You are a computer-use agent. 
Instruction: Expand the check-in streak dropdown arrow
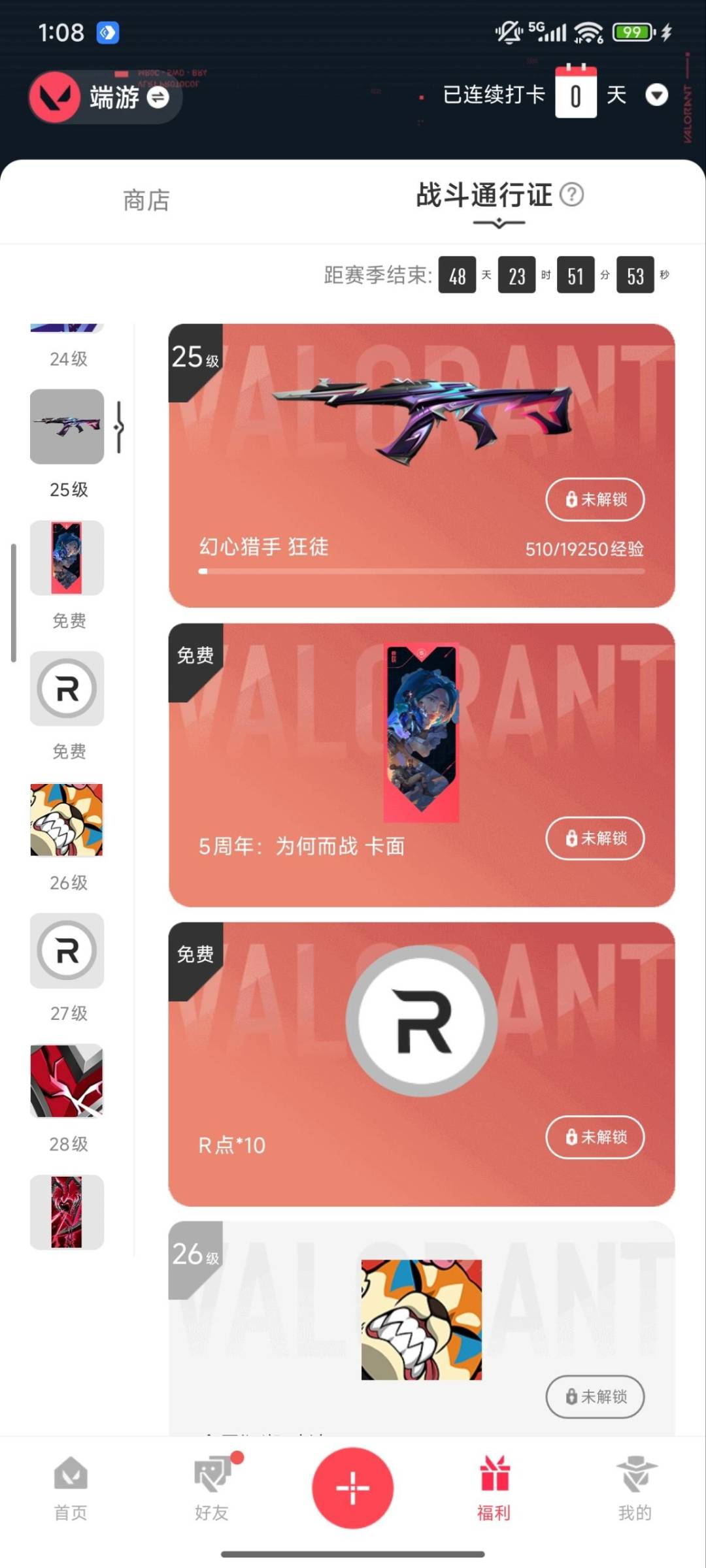[656, 95]
